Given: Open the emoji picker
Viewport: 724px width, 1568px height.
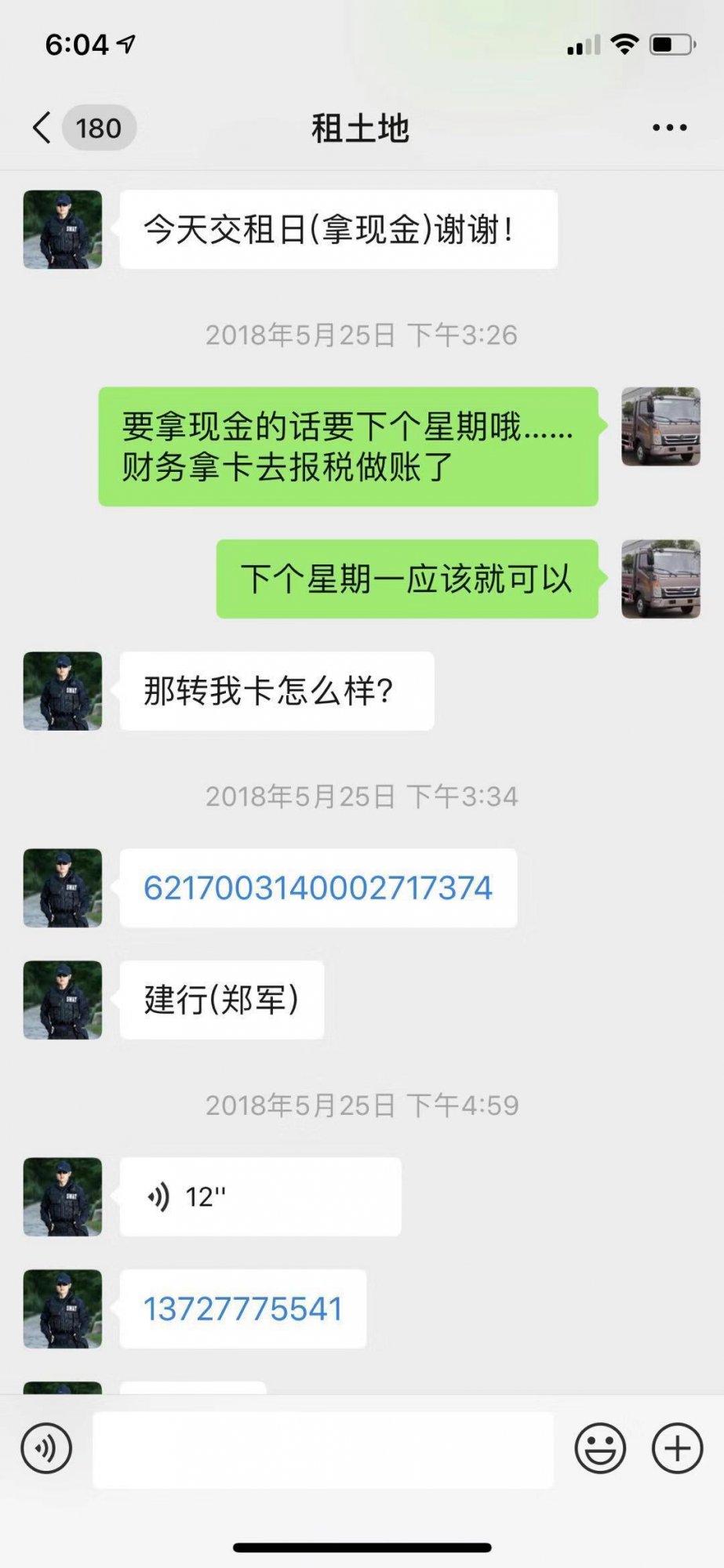Looking at the screenshot, I should tap(600, 1449).
